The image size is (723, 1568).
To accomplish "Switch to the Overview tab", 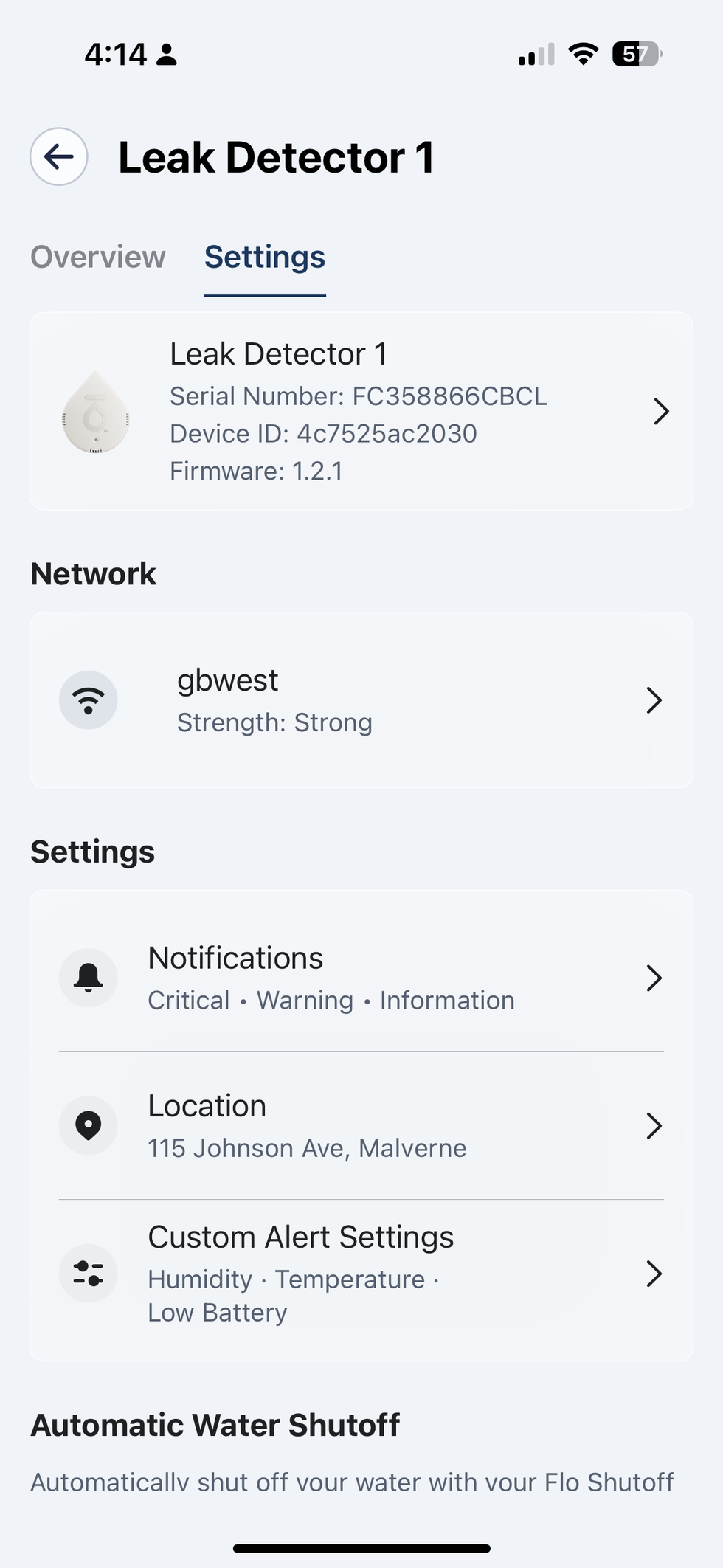I will point(97,258).
